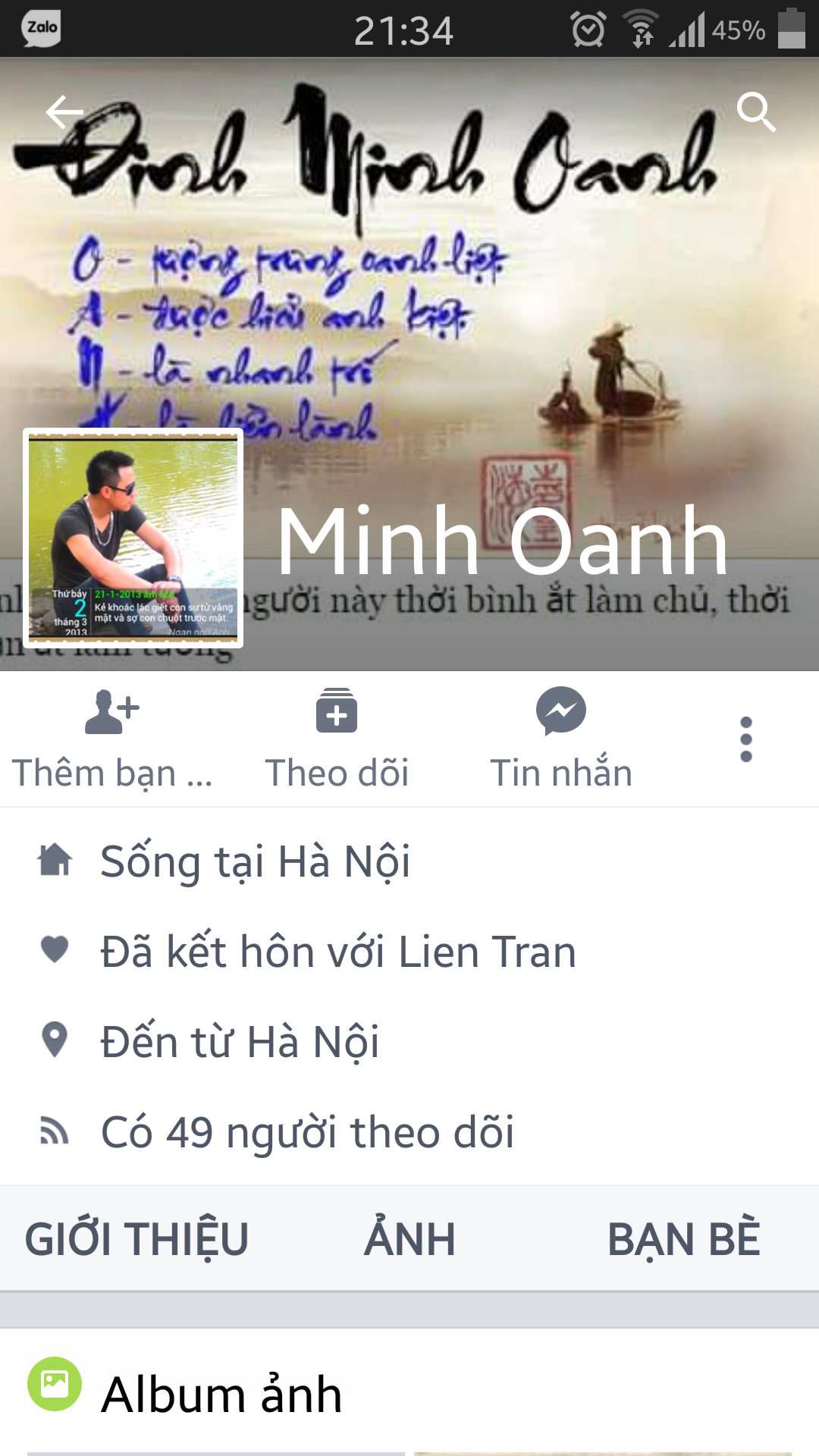819x1456 pixels.
Task: Switch to the Ảnh tab
Action: click(409, 1239)
